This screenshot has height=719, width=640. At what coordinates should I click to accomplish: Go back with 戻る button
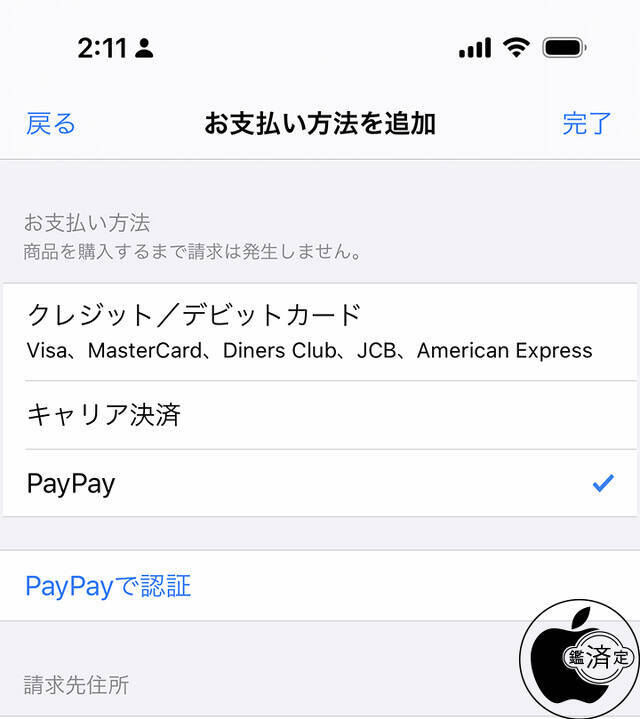pos(51,124)
